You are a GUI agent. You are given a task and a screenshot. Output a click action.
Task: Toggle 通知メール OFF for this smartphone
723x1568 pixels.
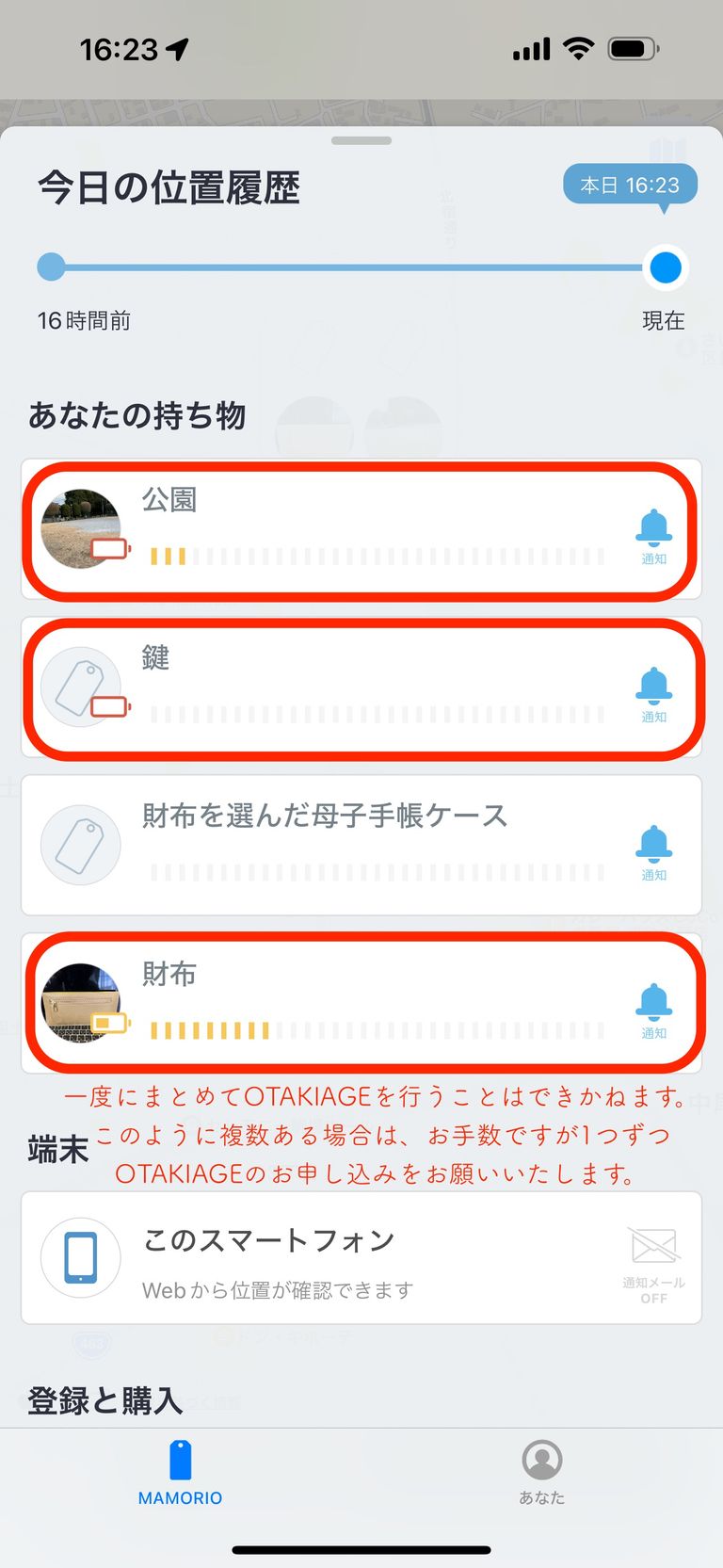coord(653,1265)
